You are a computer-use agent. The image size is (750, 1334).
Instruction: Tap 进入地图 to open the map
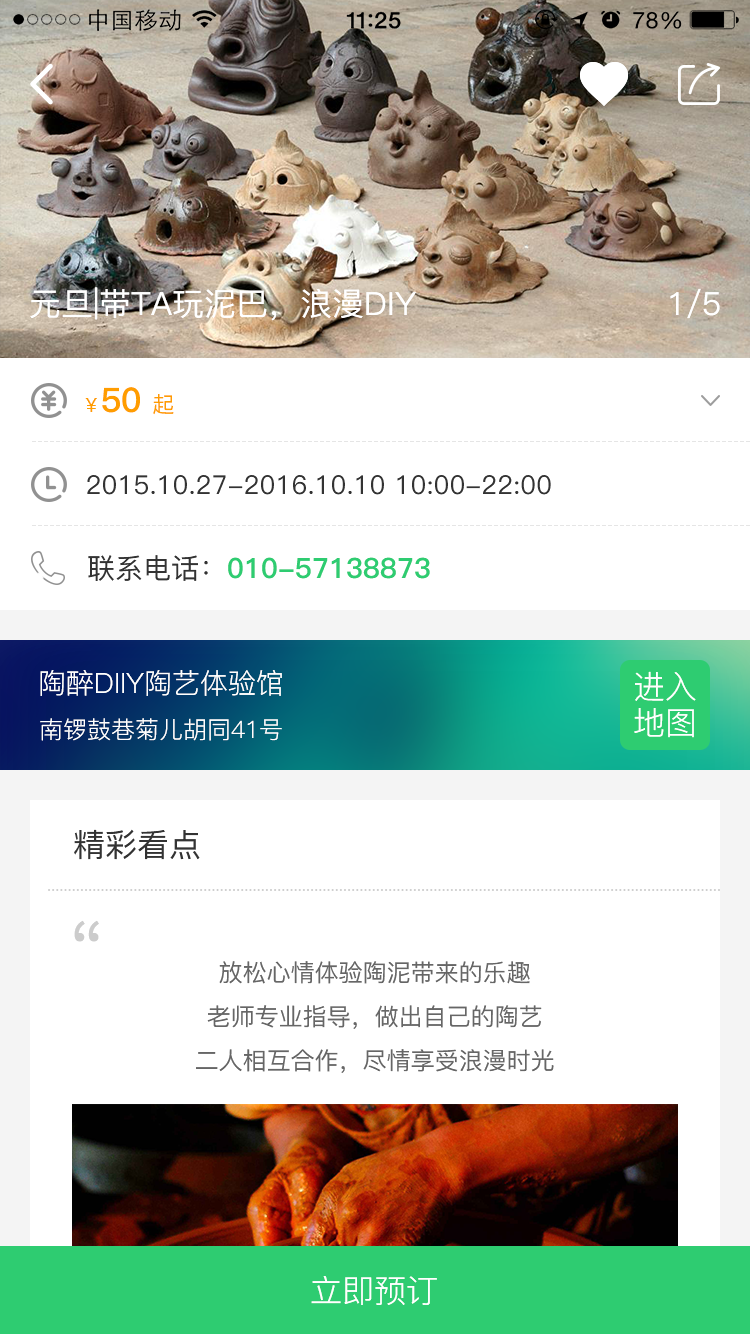pyautogui.click(x=665, y=705)
